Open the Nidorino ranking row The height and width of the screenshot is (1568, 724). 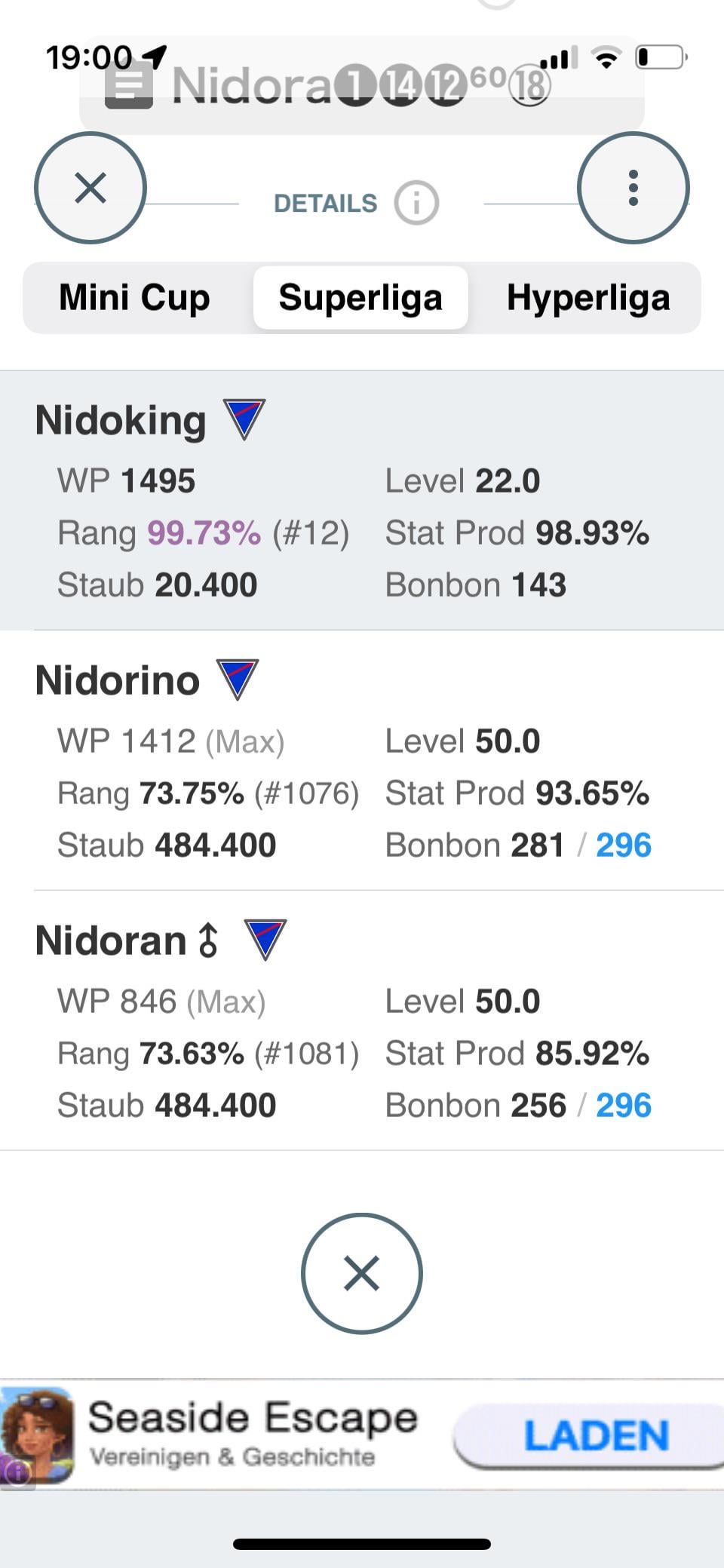click(x=362, y=760)
